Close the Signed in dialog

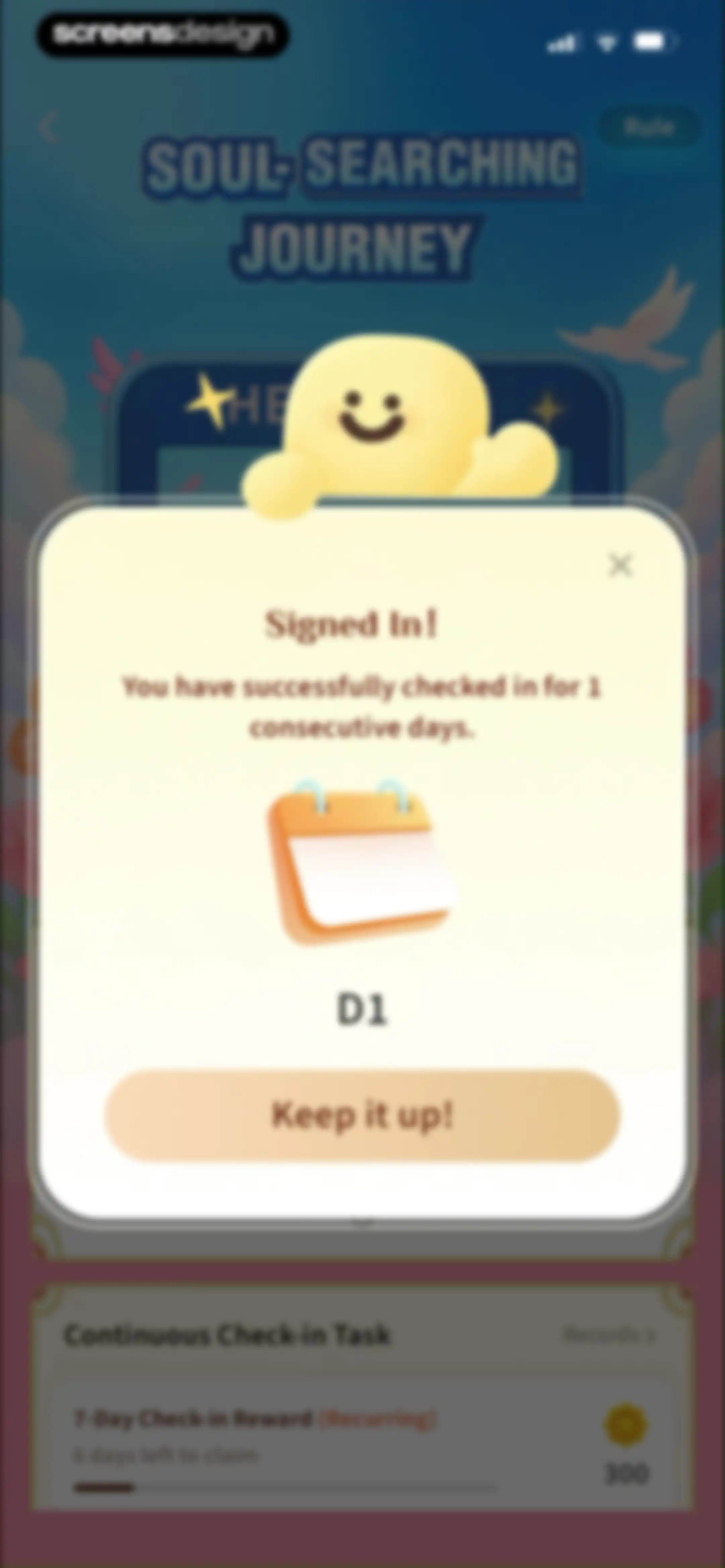620,565
